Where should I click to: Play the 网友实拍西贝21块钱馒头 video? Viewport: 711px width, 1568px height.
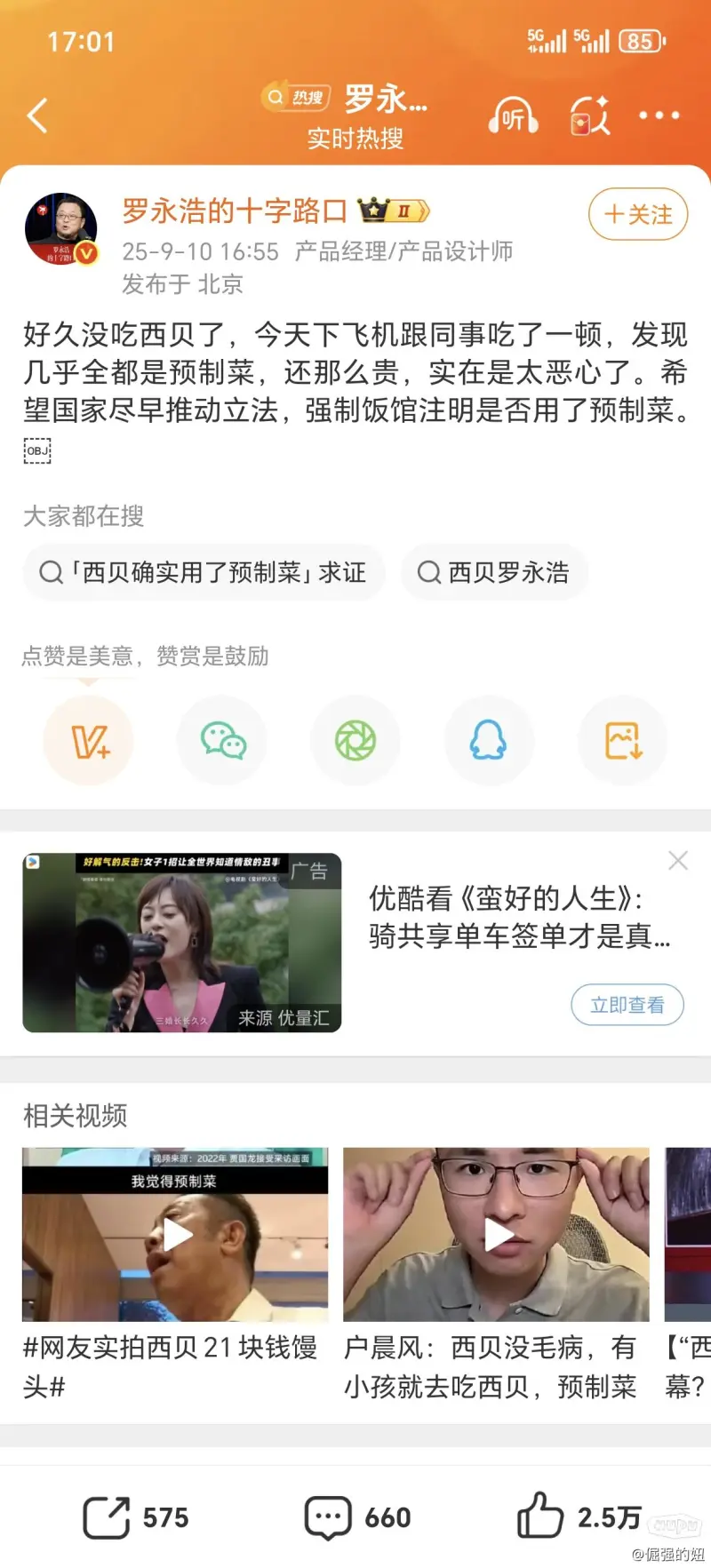tap(176, 1235)
